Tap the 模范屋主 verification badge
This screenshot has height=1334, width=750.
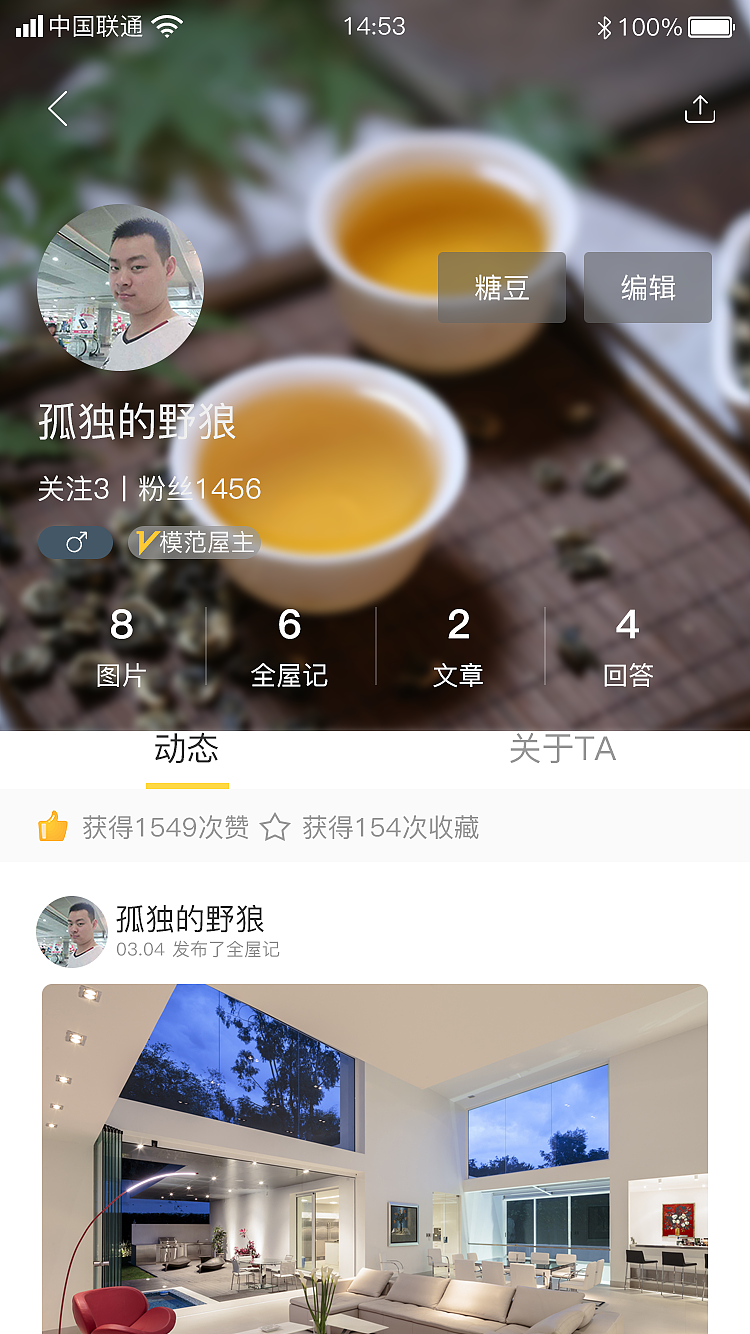[195, 542]
